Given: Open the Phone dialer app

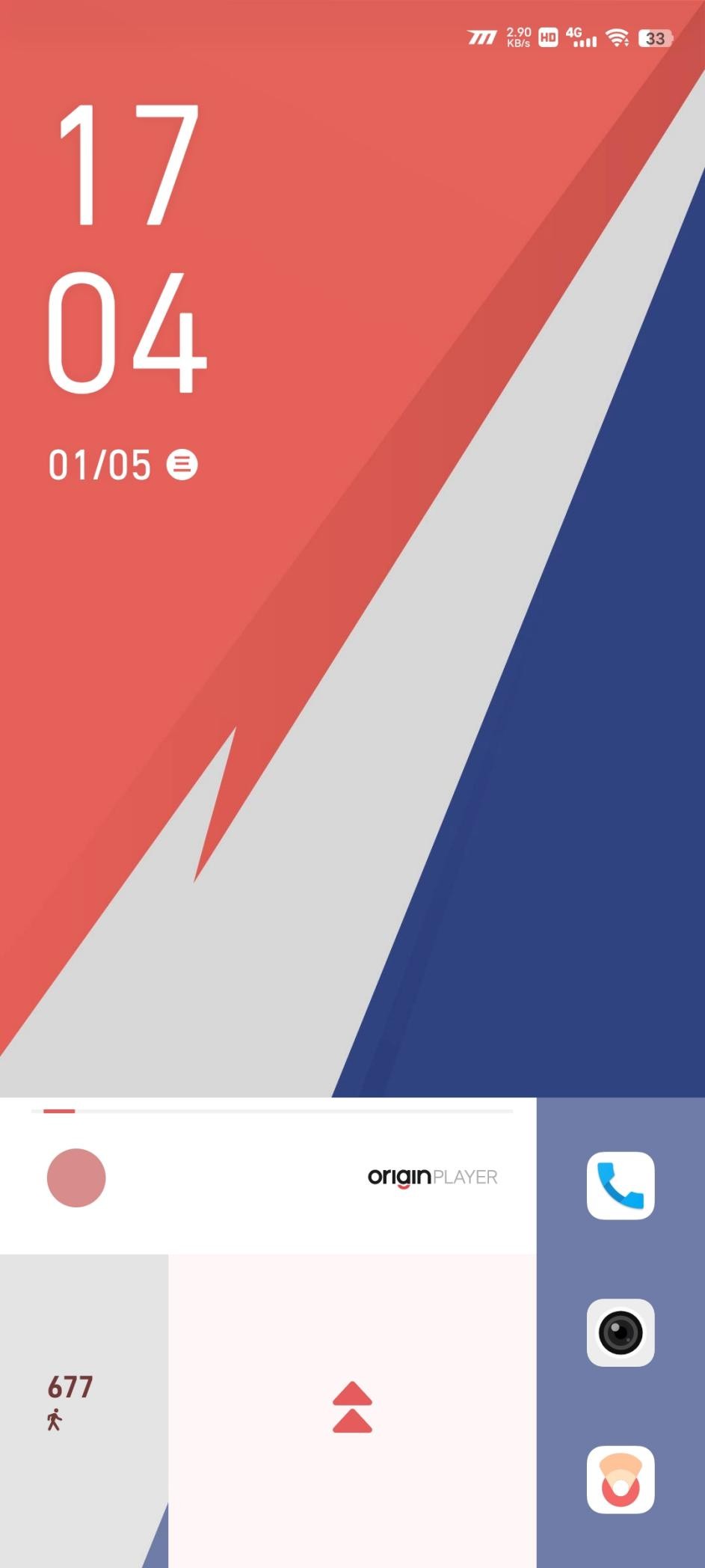Looking at the screenshot, I should click(x=620, y=1185).
